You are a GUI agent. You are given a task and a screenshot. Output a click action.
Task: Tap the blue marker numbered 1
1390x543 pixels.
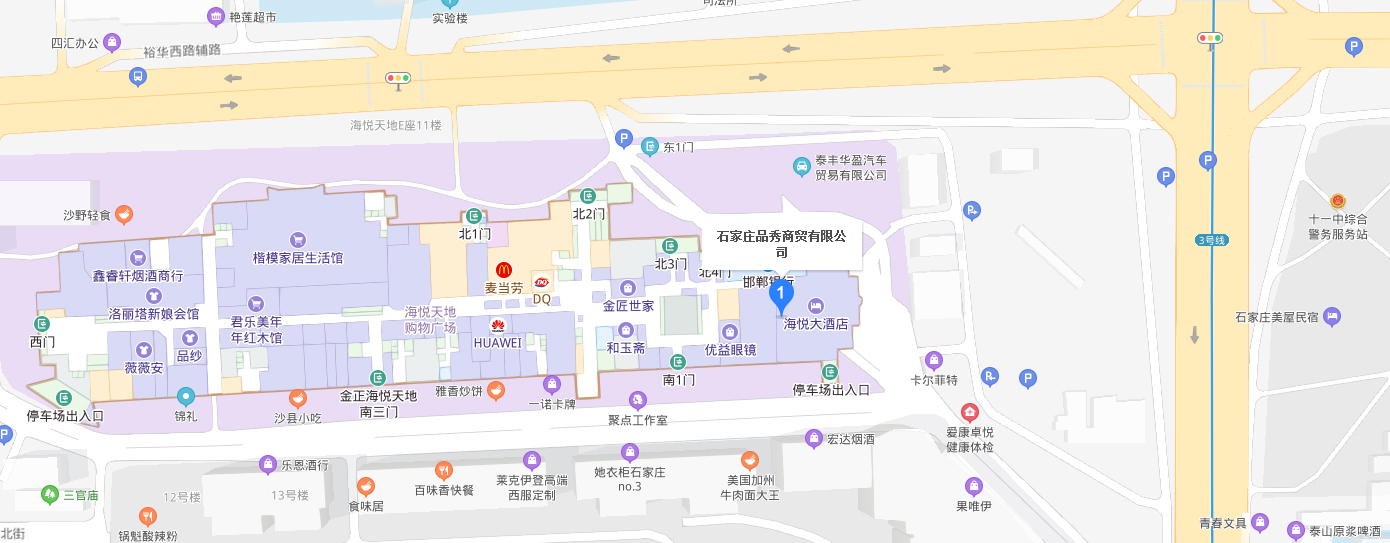click(x=781, y=294)
